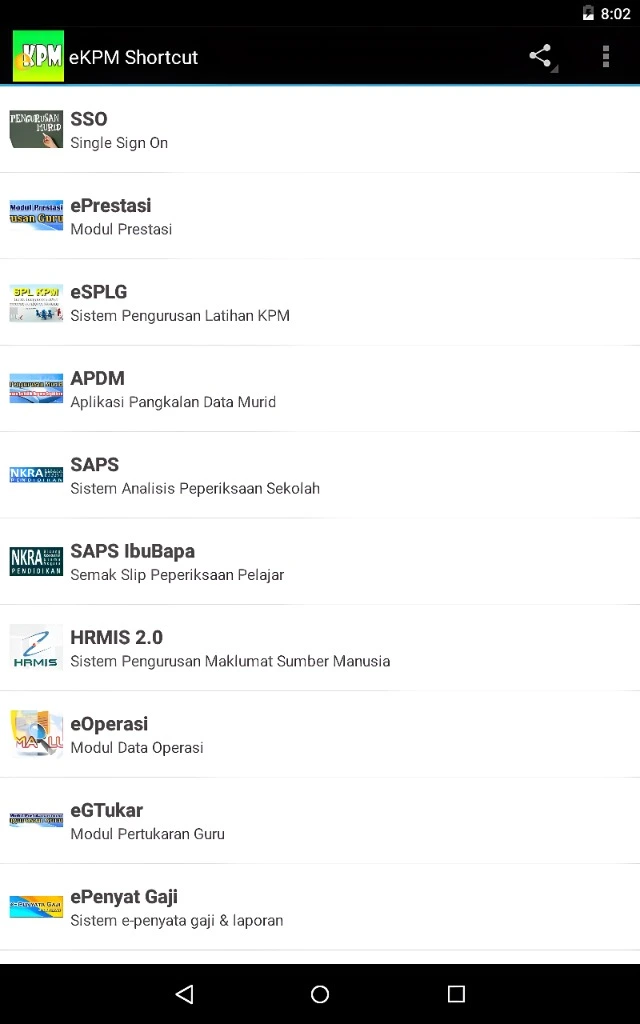This screenshot has width=640, height=1024.
Task: Open the HRMIS 2.0 entry
Action: click(x=320, y=648)
